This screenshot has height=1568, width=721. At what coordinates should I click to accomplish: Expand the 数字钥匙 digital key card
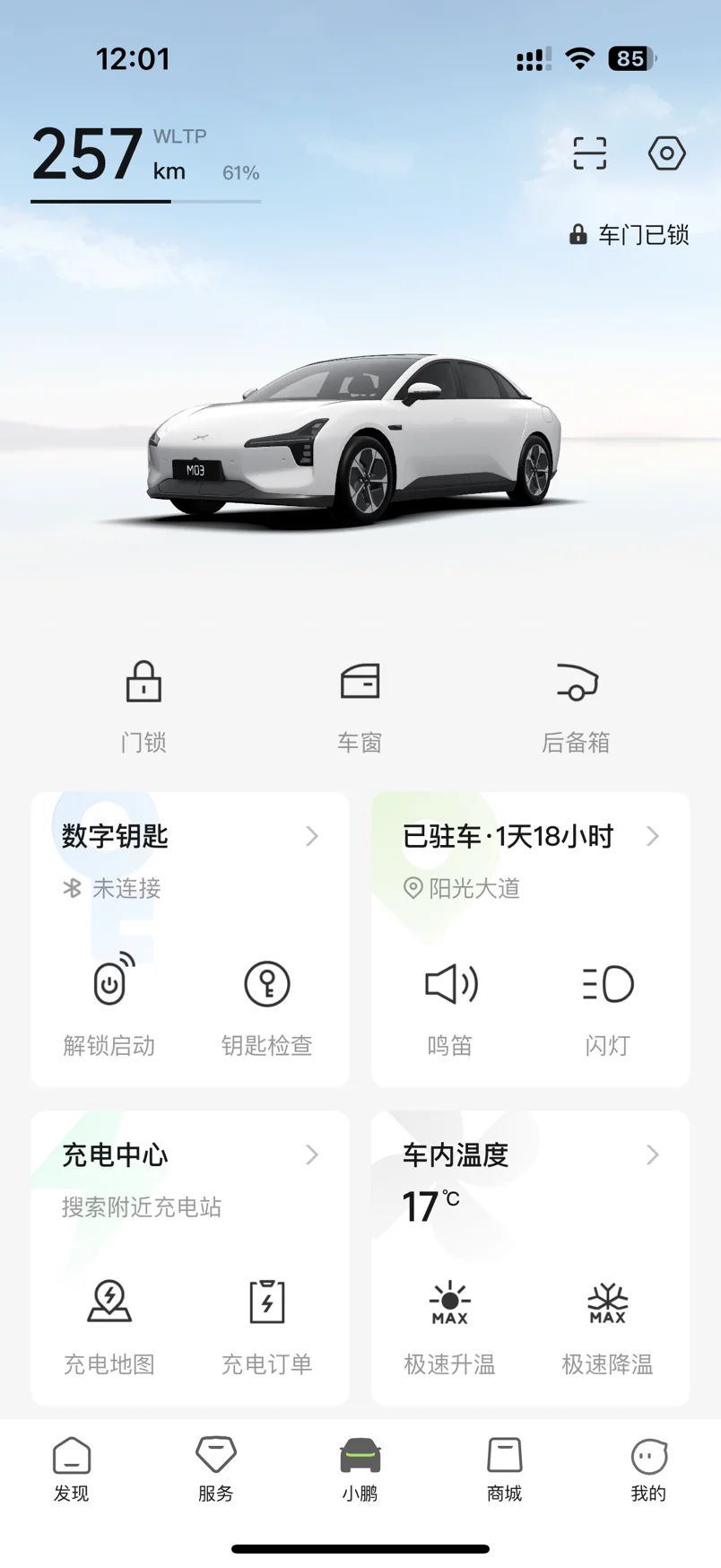tap(188, 837)
